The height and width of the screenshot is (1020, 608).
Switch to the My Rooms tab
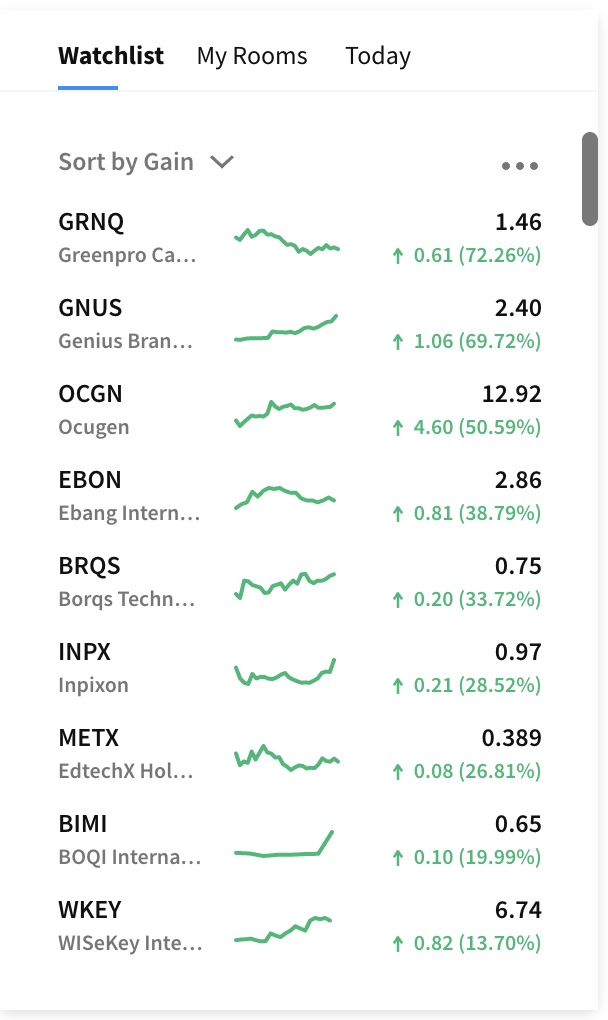pos(252,56)
